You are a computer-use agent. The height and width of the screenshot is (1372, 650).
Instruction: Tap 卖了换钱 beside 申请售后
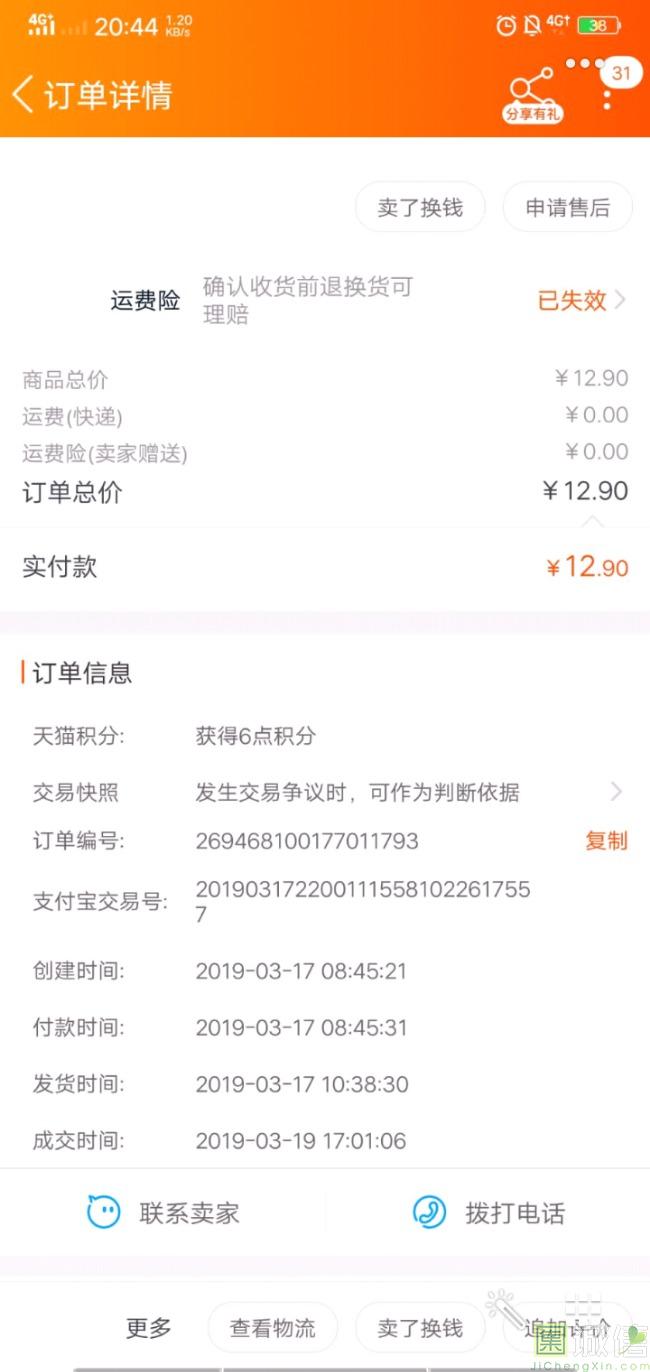coord(420,208)
